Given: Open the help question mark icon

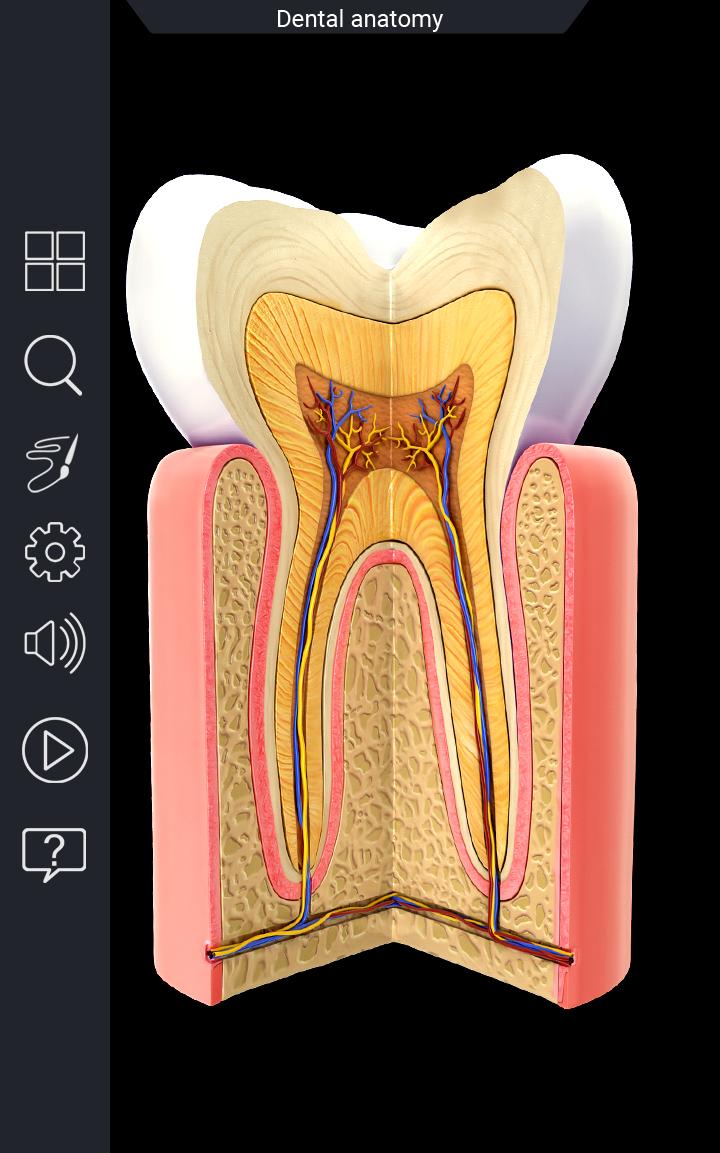Looking at the screenshot, I should pos(55,853).
